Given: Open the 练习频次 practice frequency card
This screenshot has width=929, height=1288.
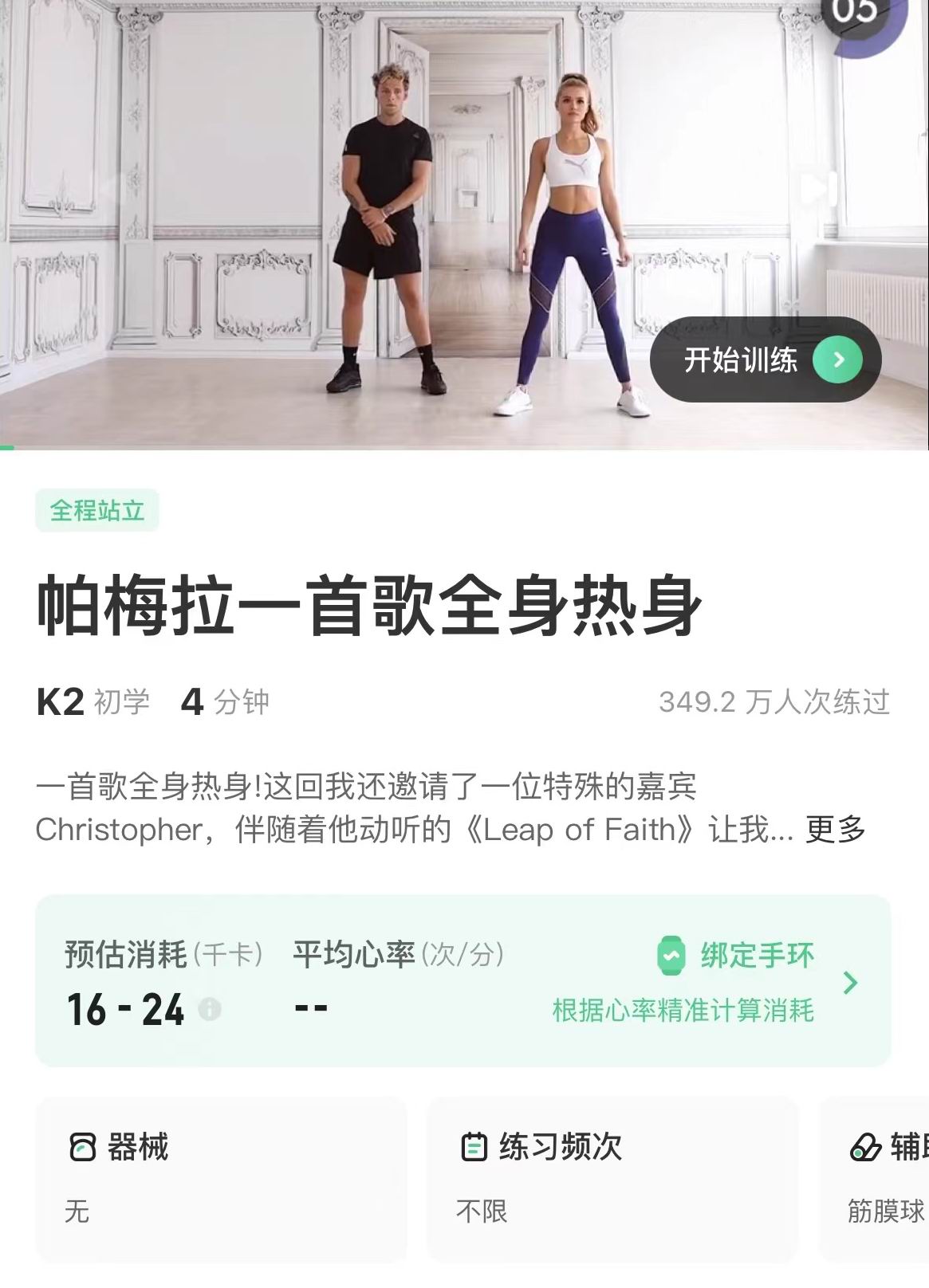Looking at the screenshot, I should 612,1178.
